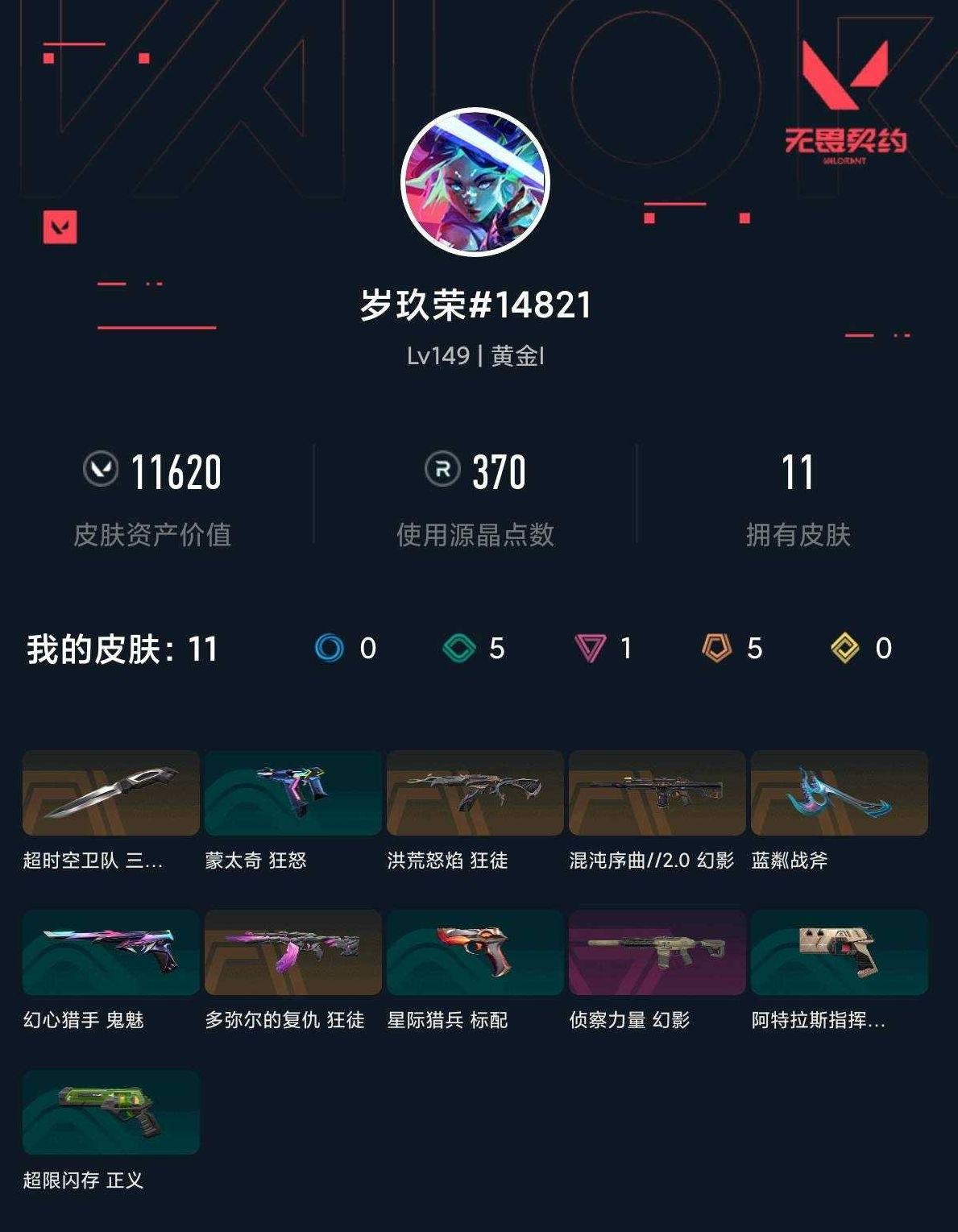
Task: View the 洪荒怒焰 狂徒 skin
Action: [x=475, y=794]
